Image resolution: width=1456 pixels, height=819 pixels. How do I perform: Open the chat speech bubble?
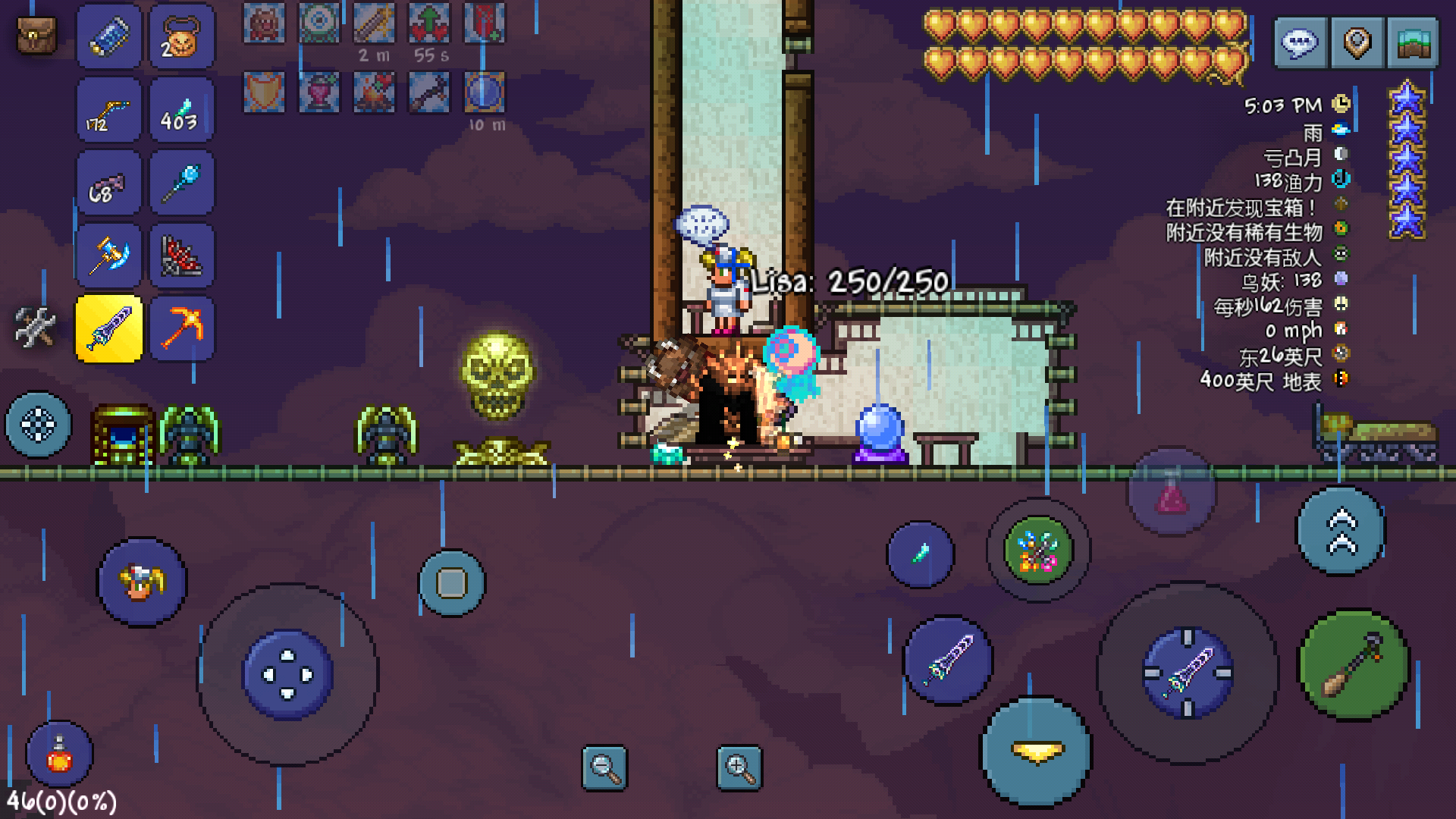1300,43
